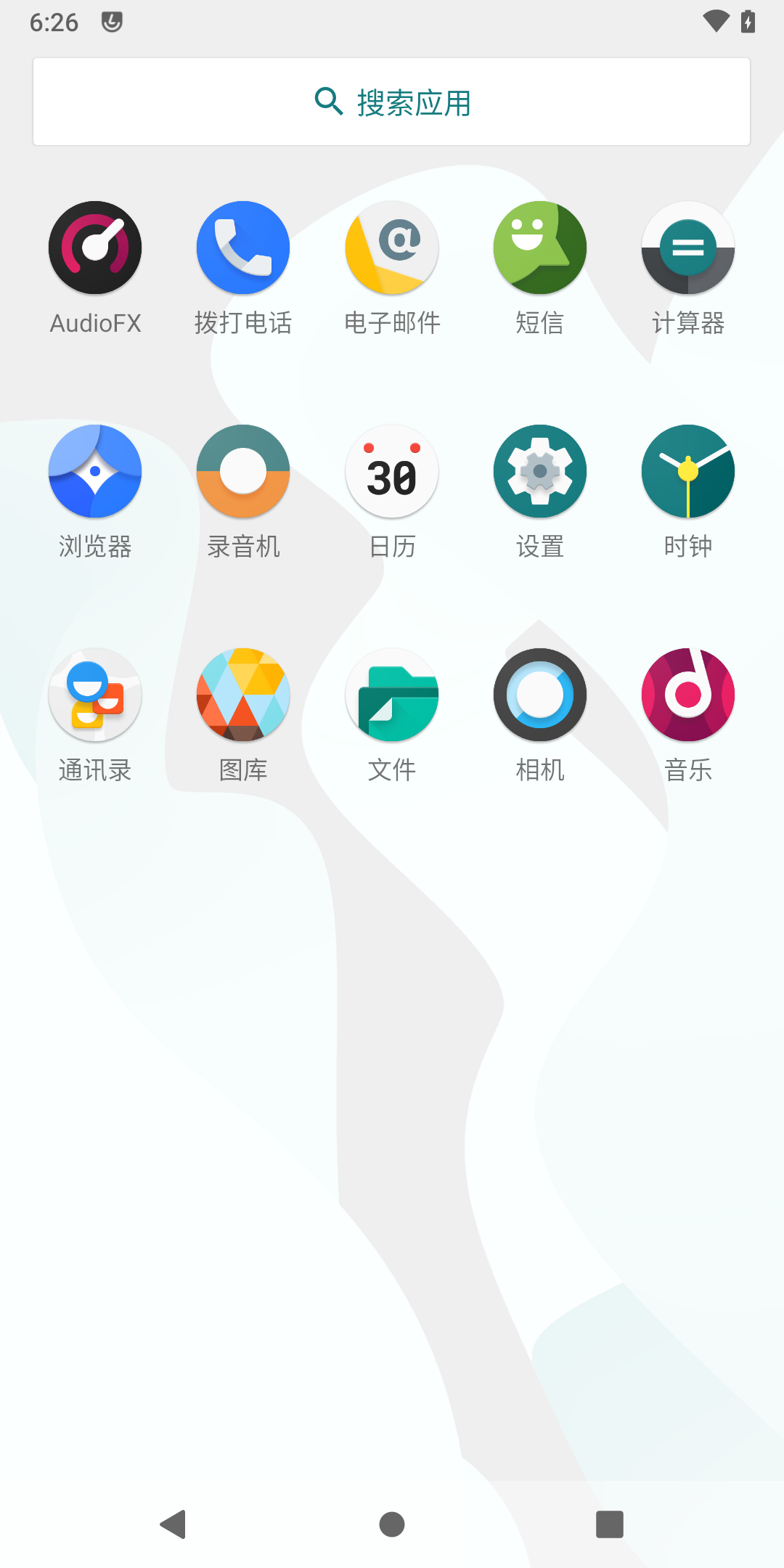Open 设置 settings
The height and width of the screenshot is (1568, 784).
[540, 471]
